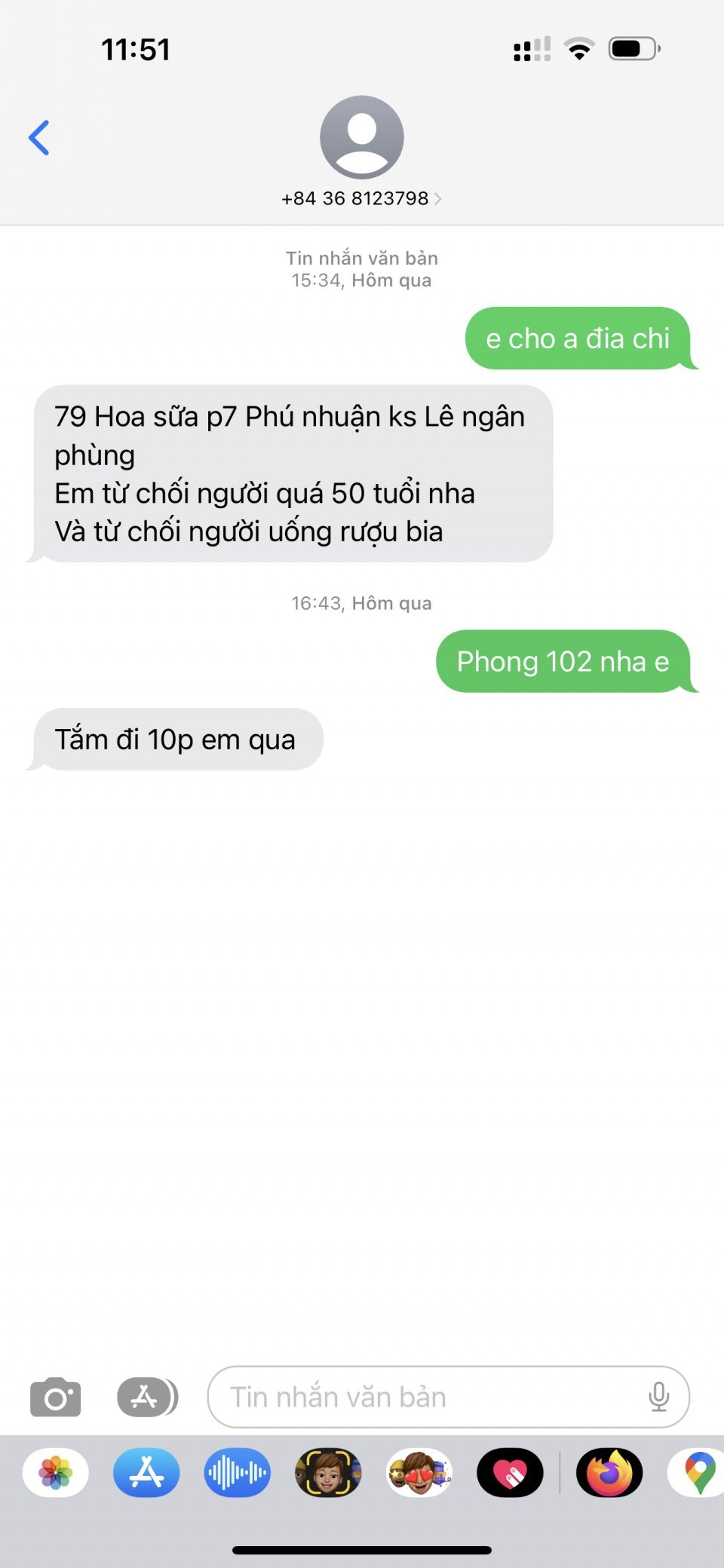The height and width of the screenshot is (1568, 724).
Task: Open contact details for +84 36 8123798
Action: [x=361, y=198]
